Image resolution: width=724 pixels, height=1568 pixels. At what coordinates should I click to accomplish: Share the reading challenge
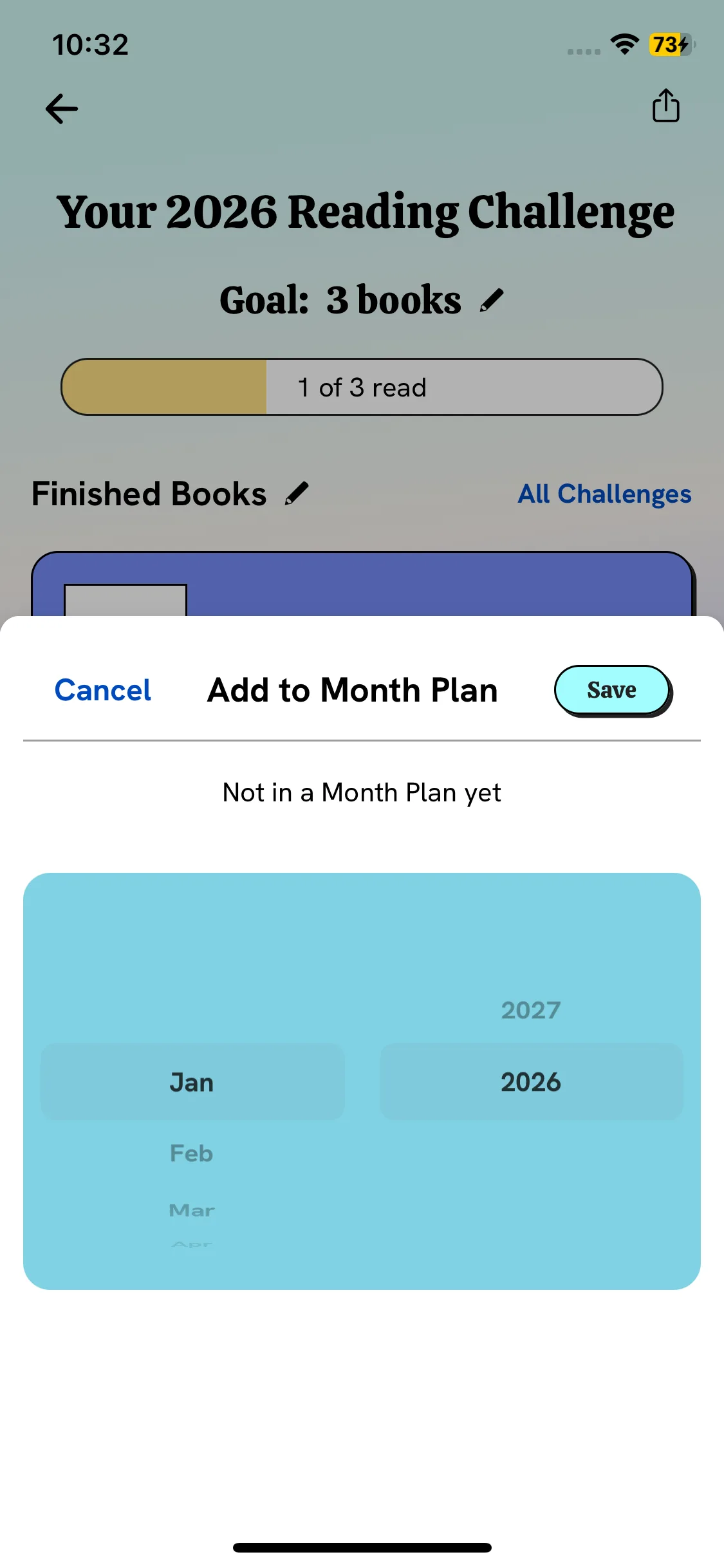[665, 106]
